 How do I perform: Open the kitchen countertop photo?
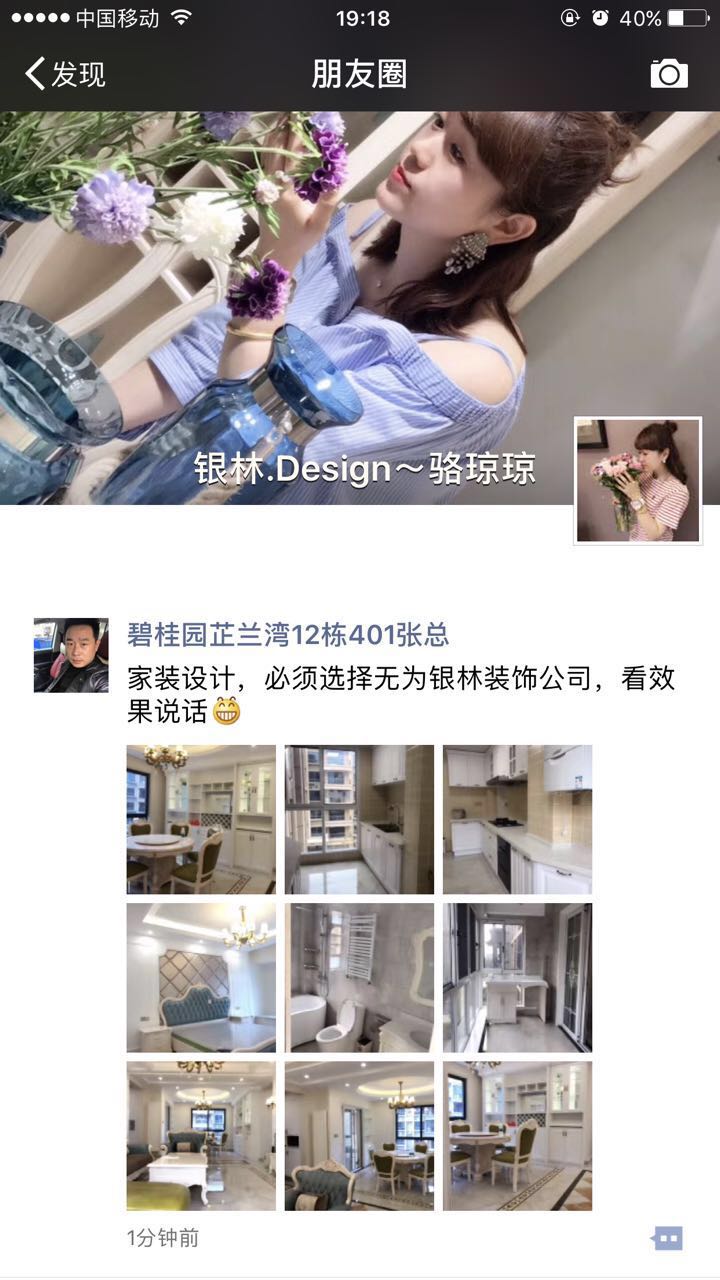coord(517,819)
